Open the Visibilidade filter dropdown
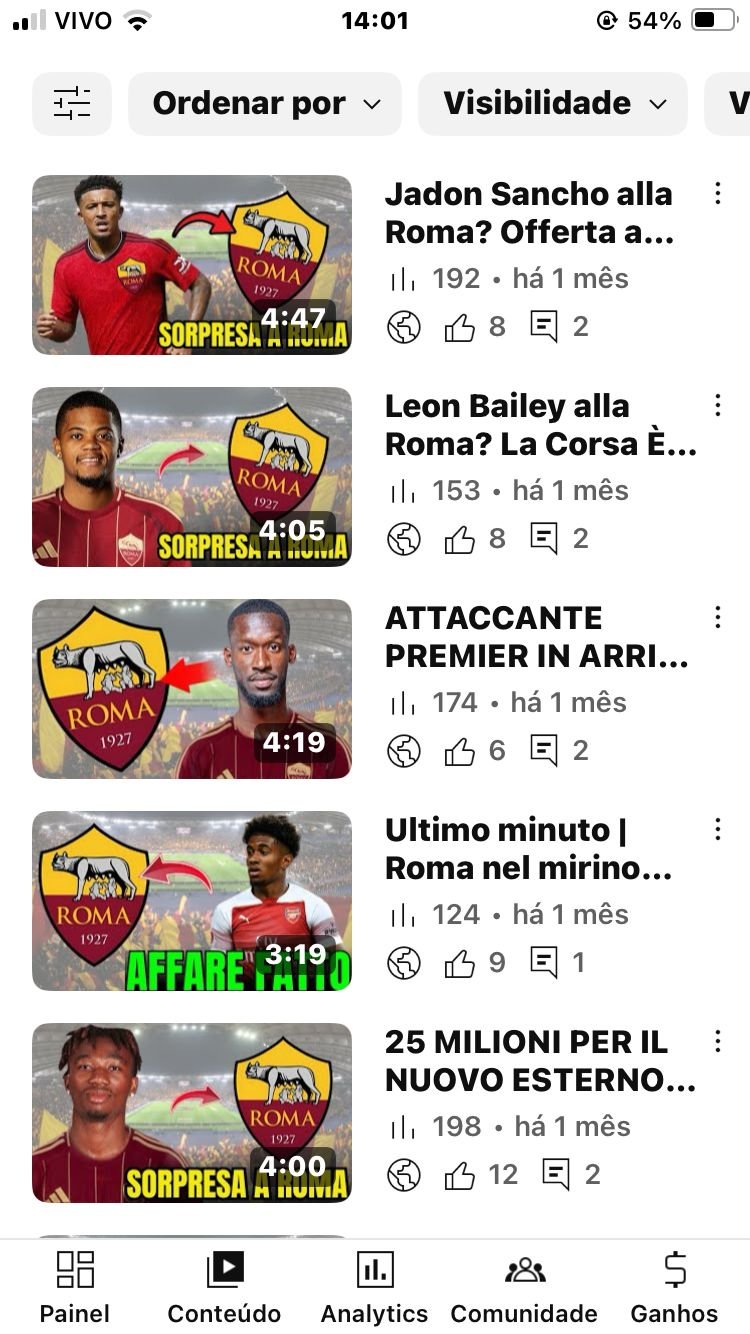 (553, 104)
